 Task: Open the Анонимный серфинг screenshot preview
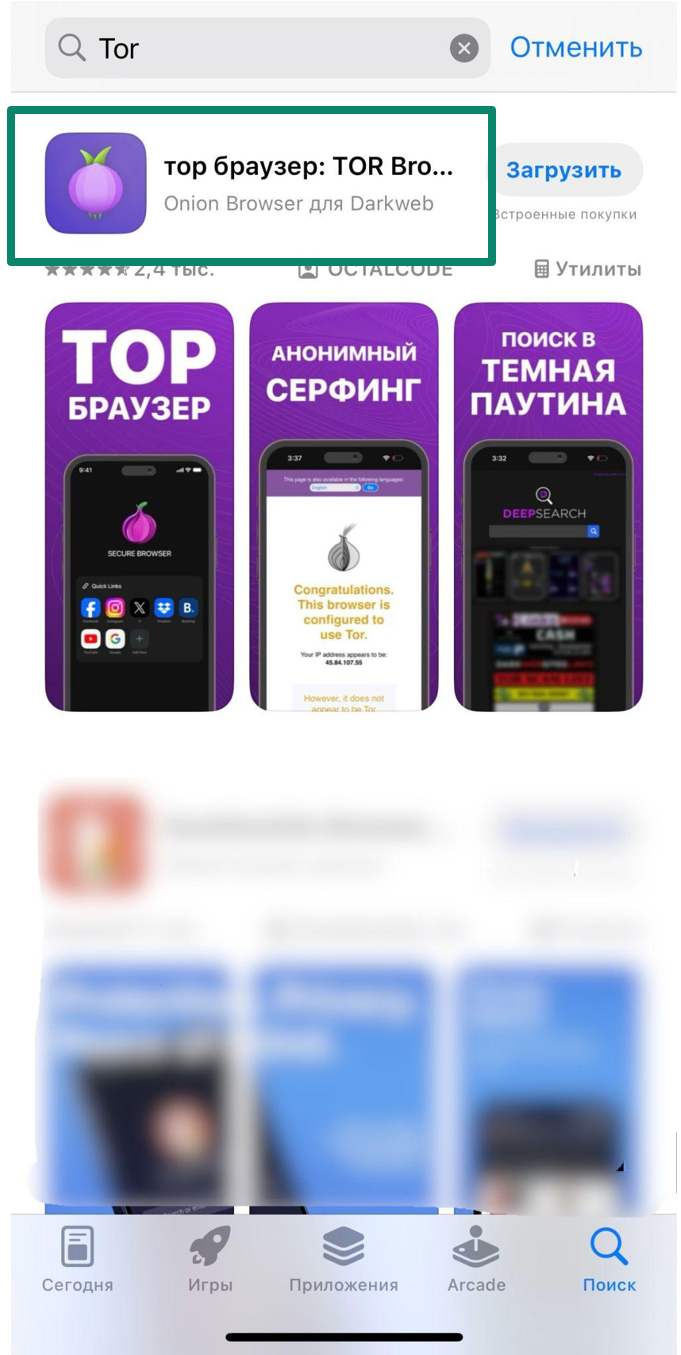pyautogui.click(x=343, y=506)
